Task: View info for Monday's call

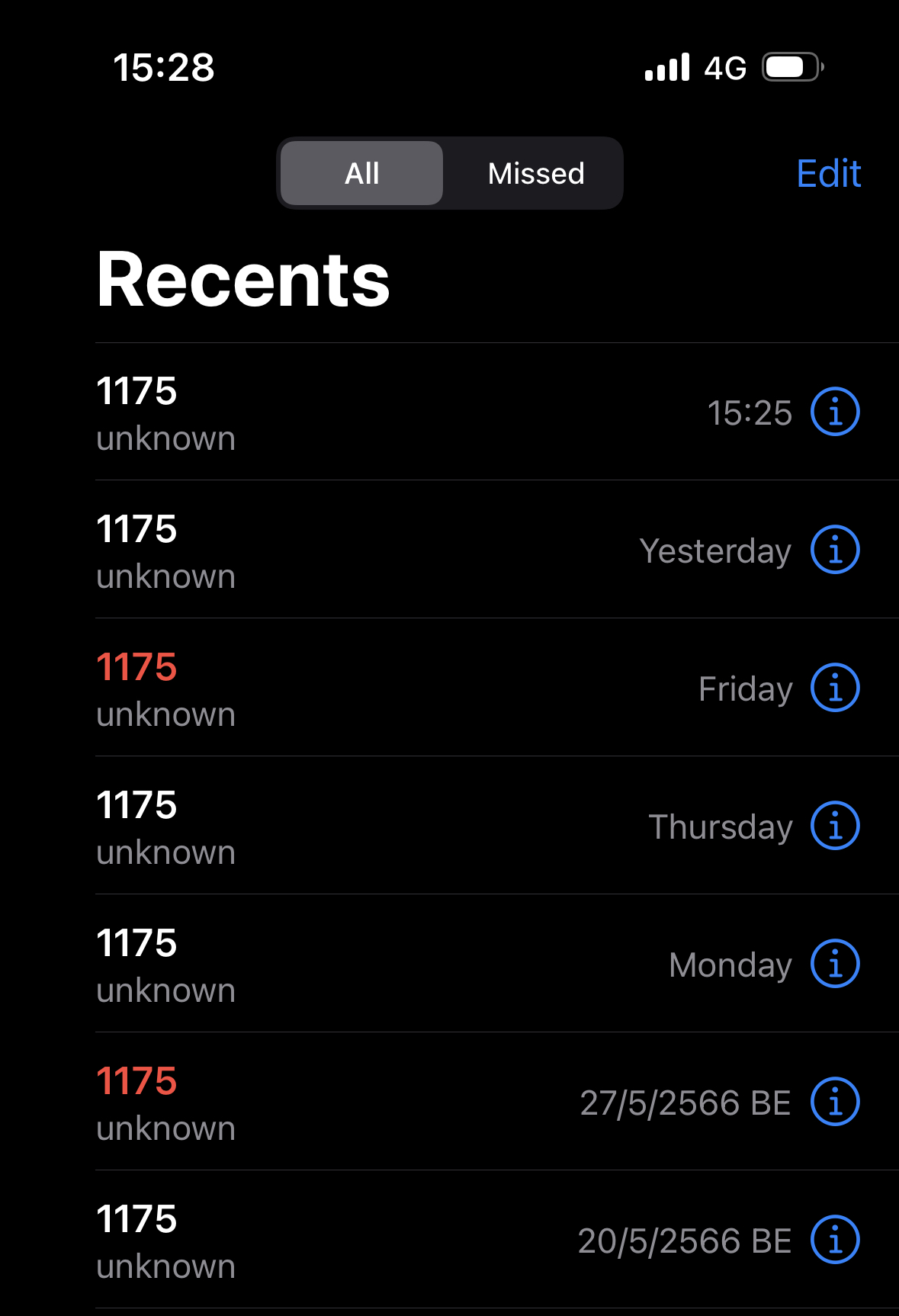Action: click(835, 964)
